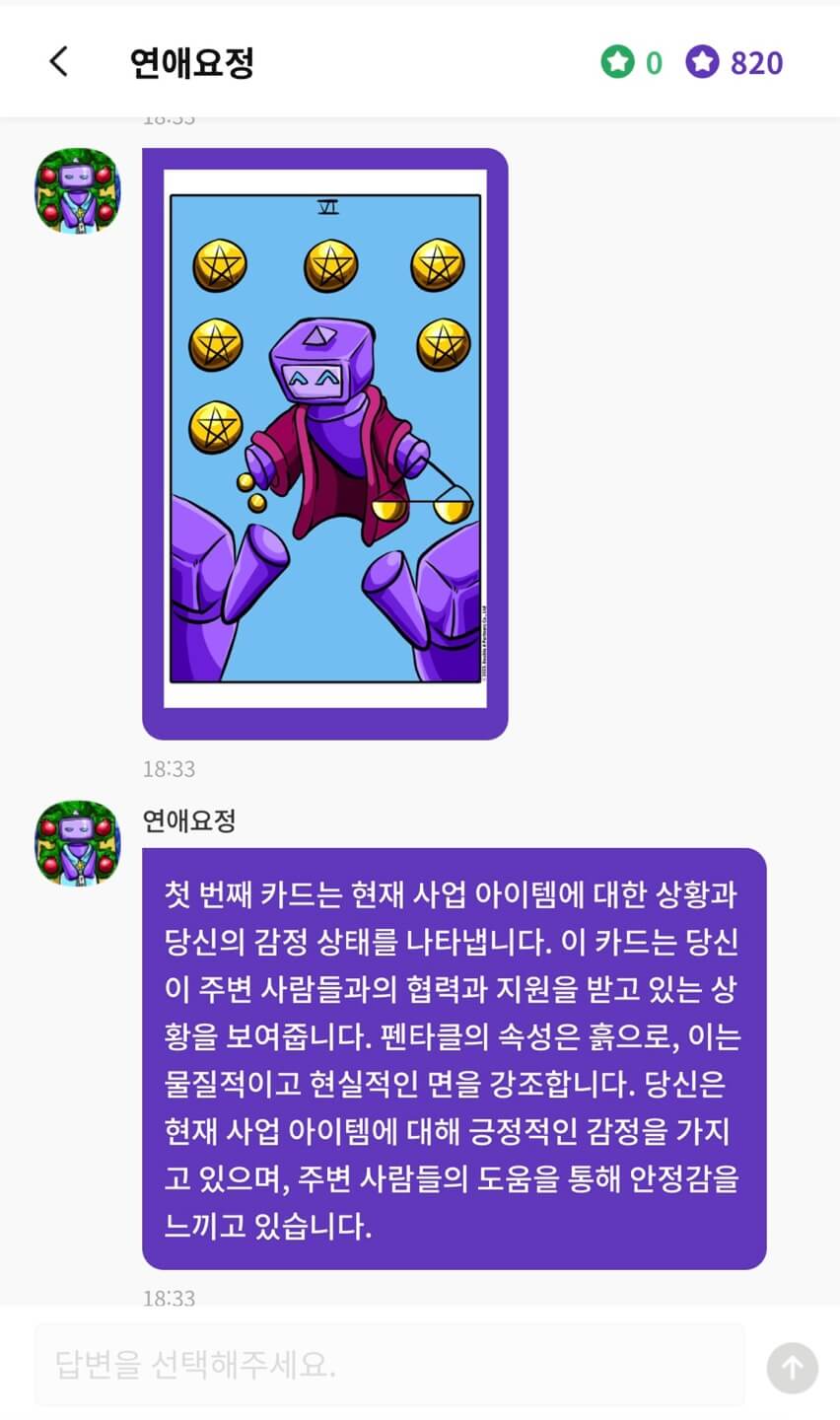Tap the send arrow button
This screenshot has width=840, height=1420.
pos(793,1368)
